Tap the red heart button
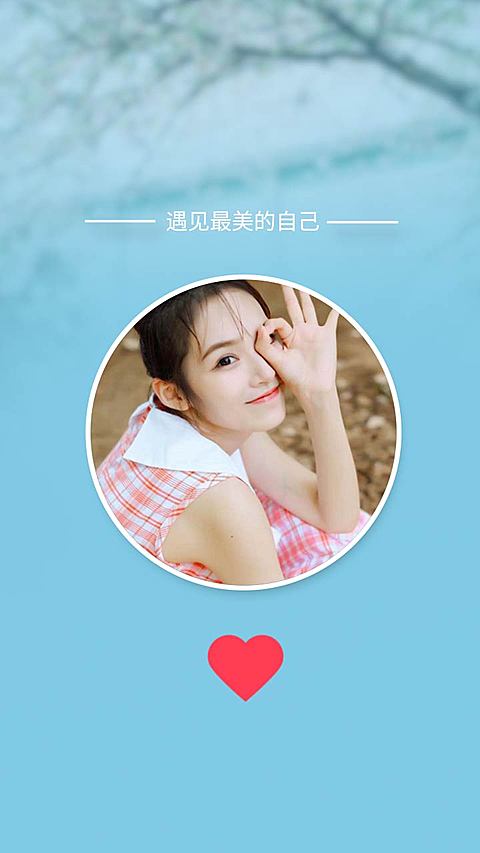 tap(245, 667)
